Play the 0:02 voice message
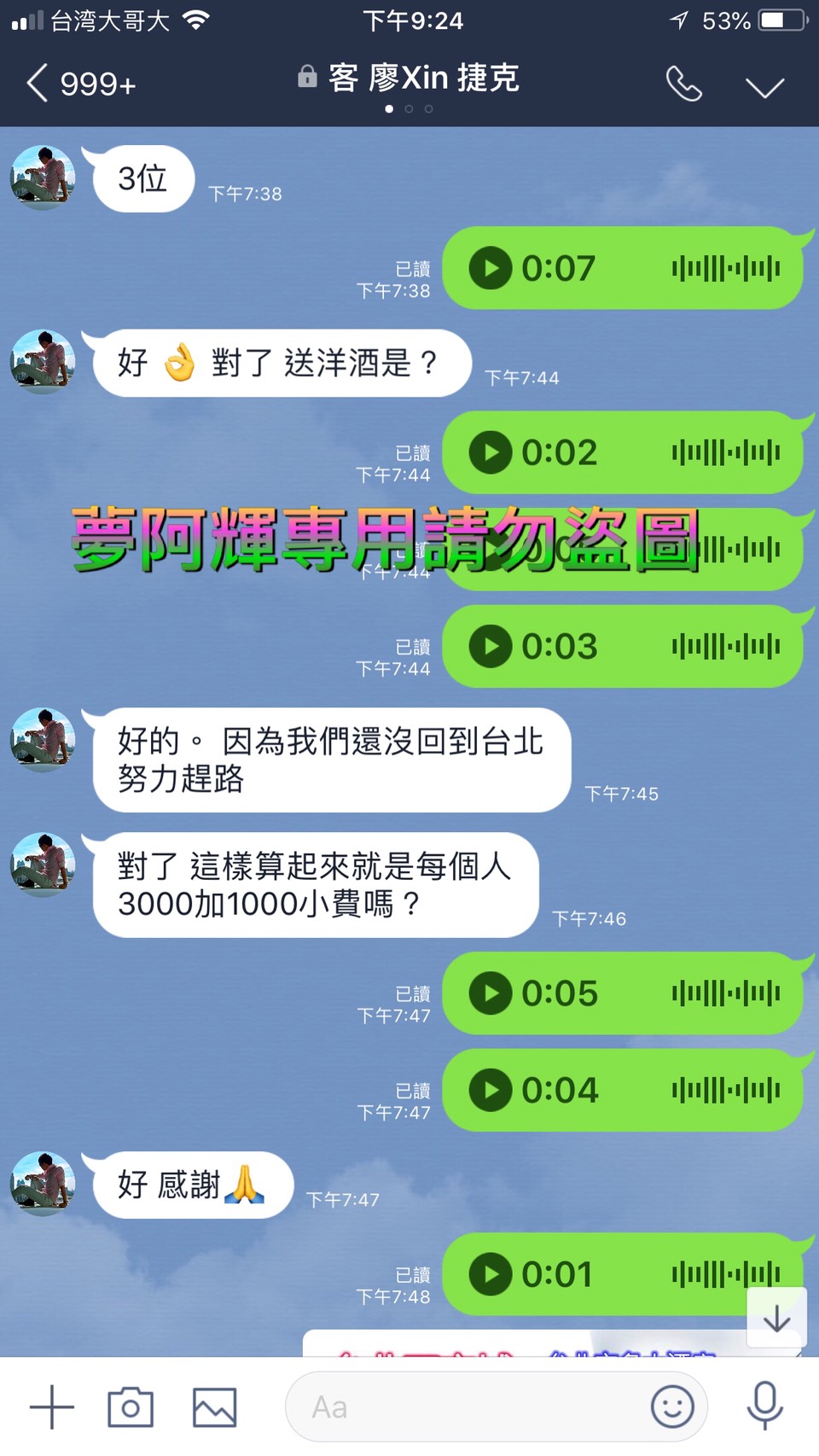819x1456 pixels. [x=491, y=452]
